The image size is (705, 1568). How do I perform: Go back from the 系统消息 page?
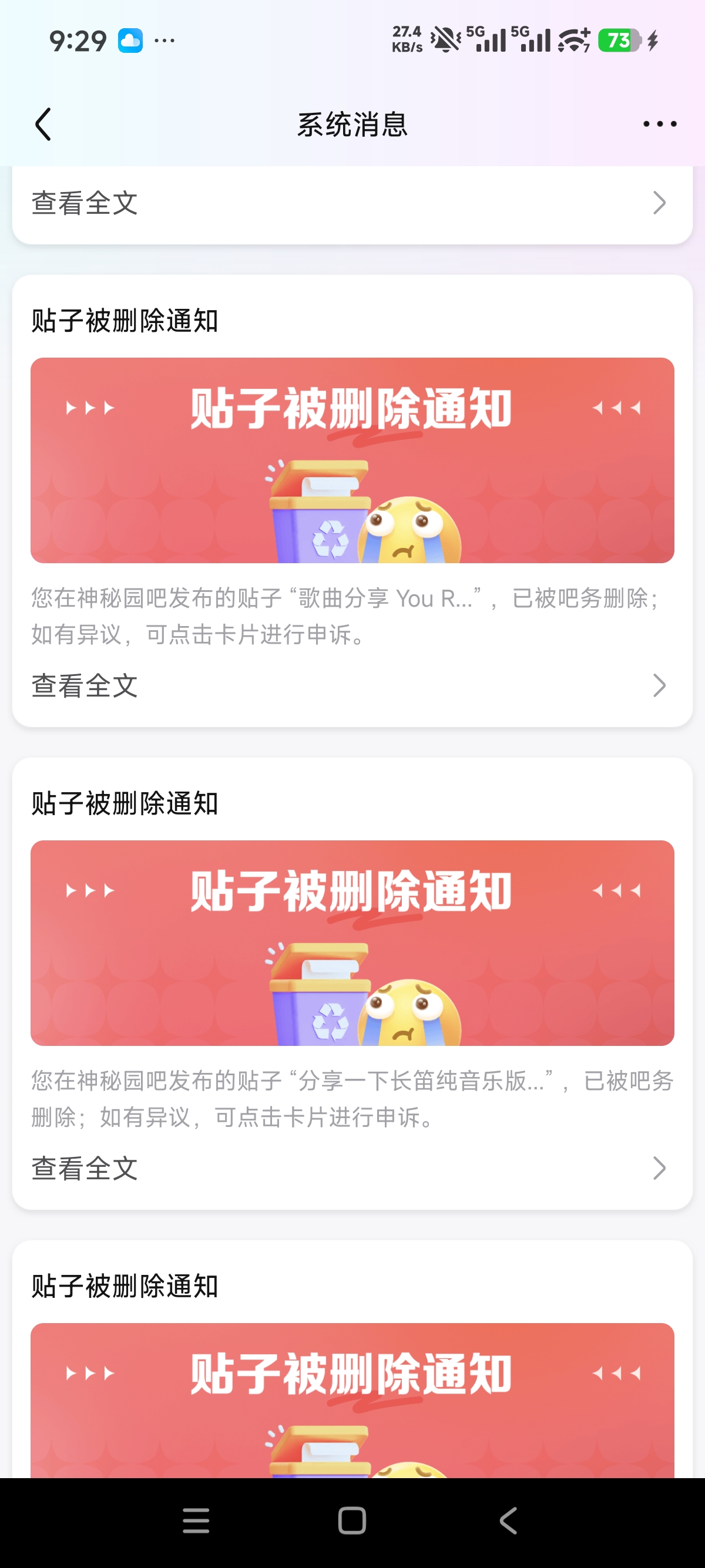[43, 124]
